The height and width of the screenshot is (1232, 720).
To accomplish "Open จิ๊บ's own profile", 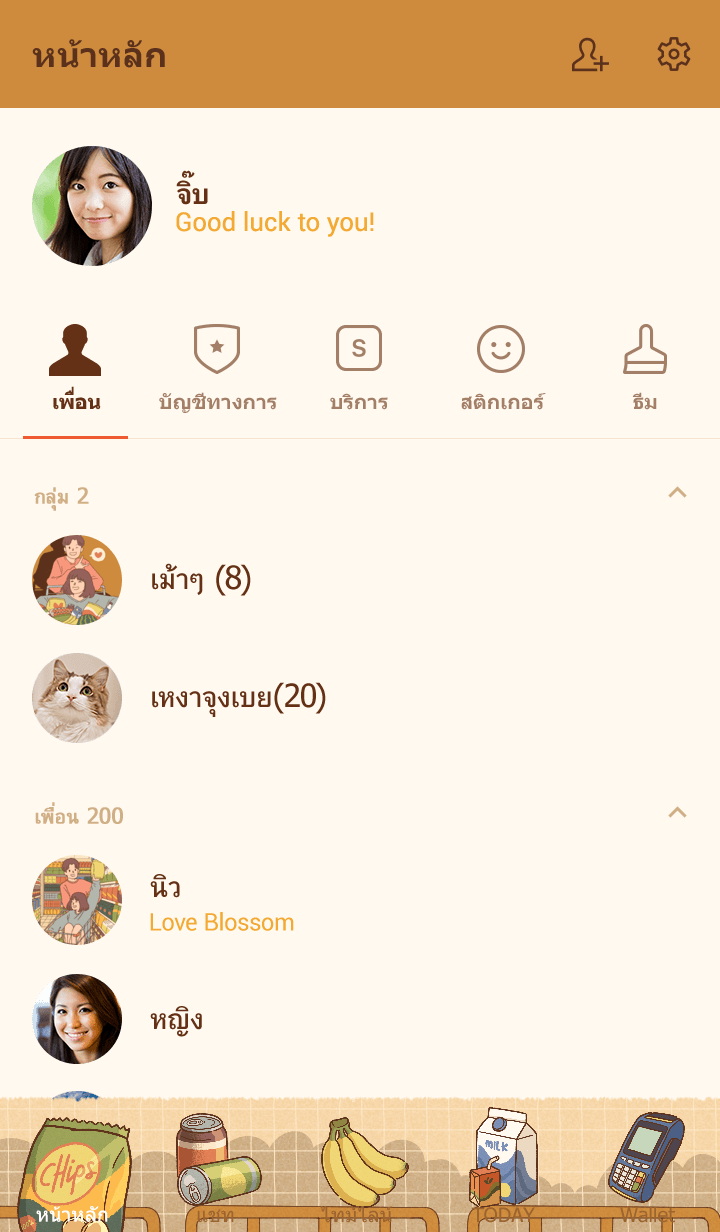I will coord(92,206).
